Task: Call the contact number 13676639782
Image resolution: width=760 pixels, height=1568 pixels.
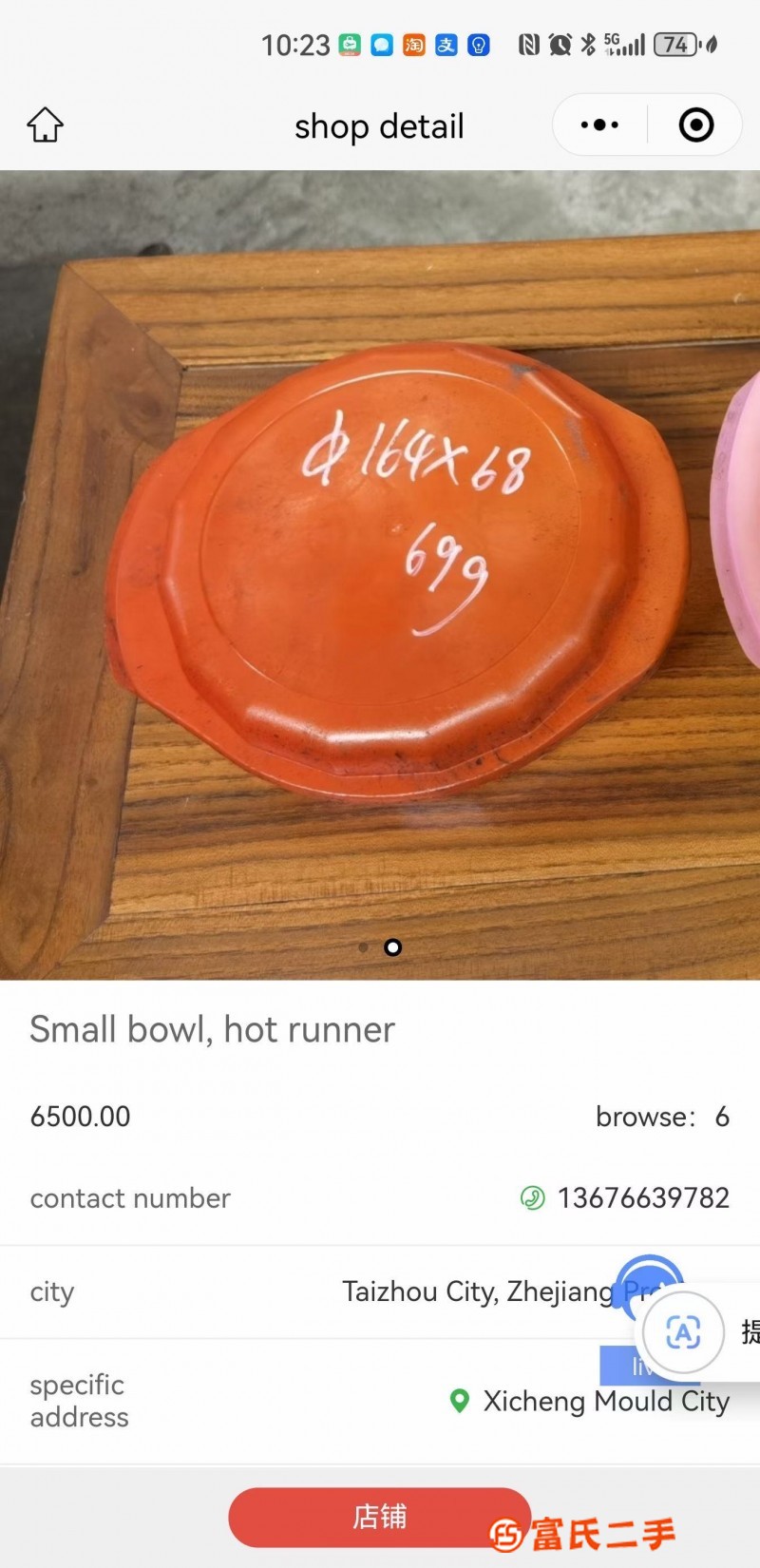Action: [x=626, y=1197]
